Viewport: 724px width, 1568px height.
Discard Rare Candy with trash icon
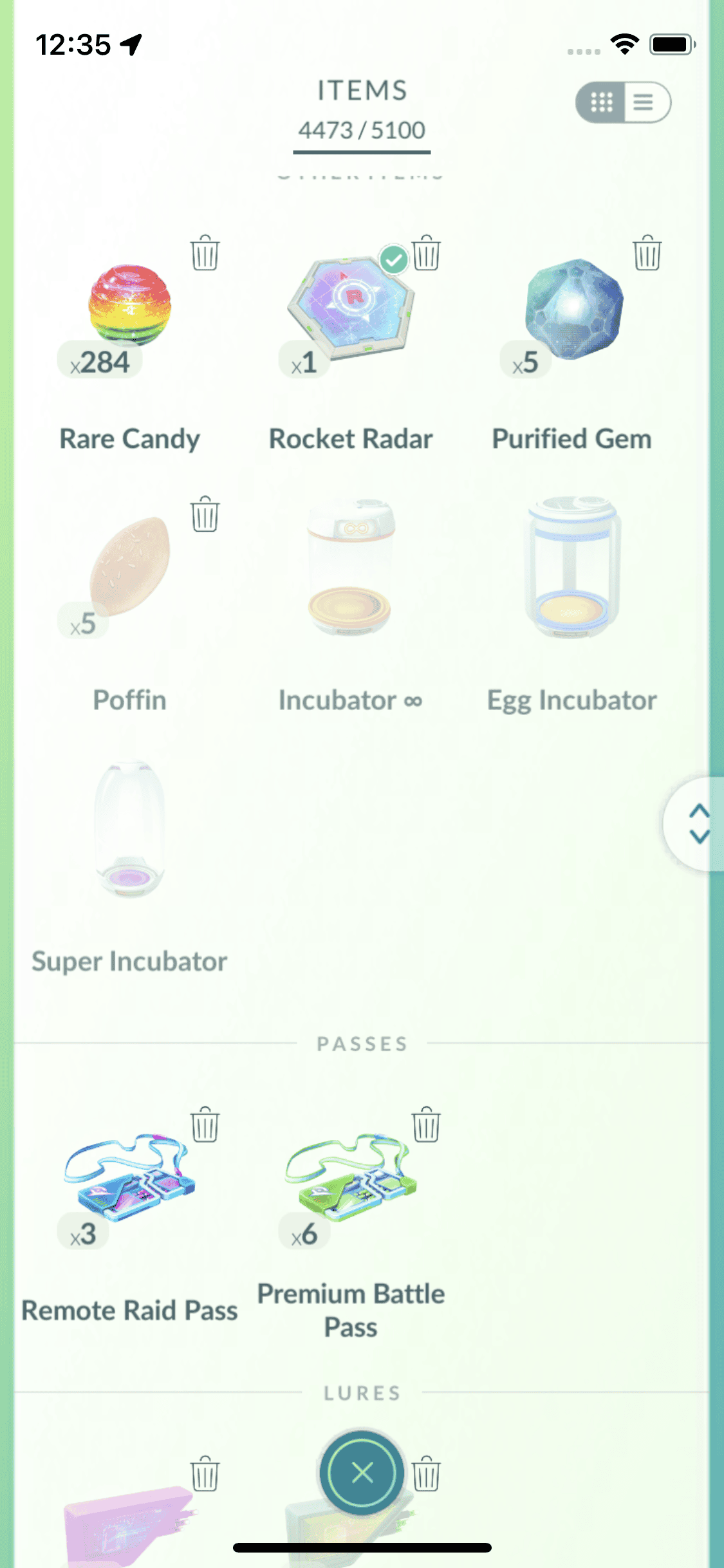coord(205,252)
